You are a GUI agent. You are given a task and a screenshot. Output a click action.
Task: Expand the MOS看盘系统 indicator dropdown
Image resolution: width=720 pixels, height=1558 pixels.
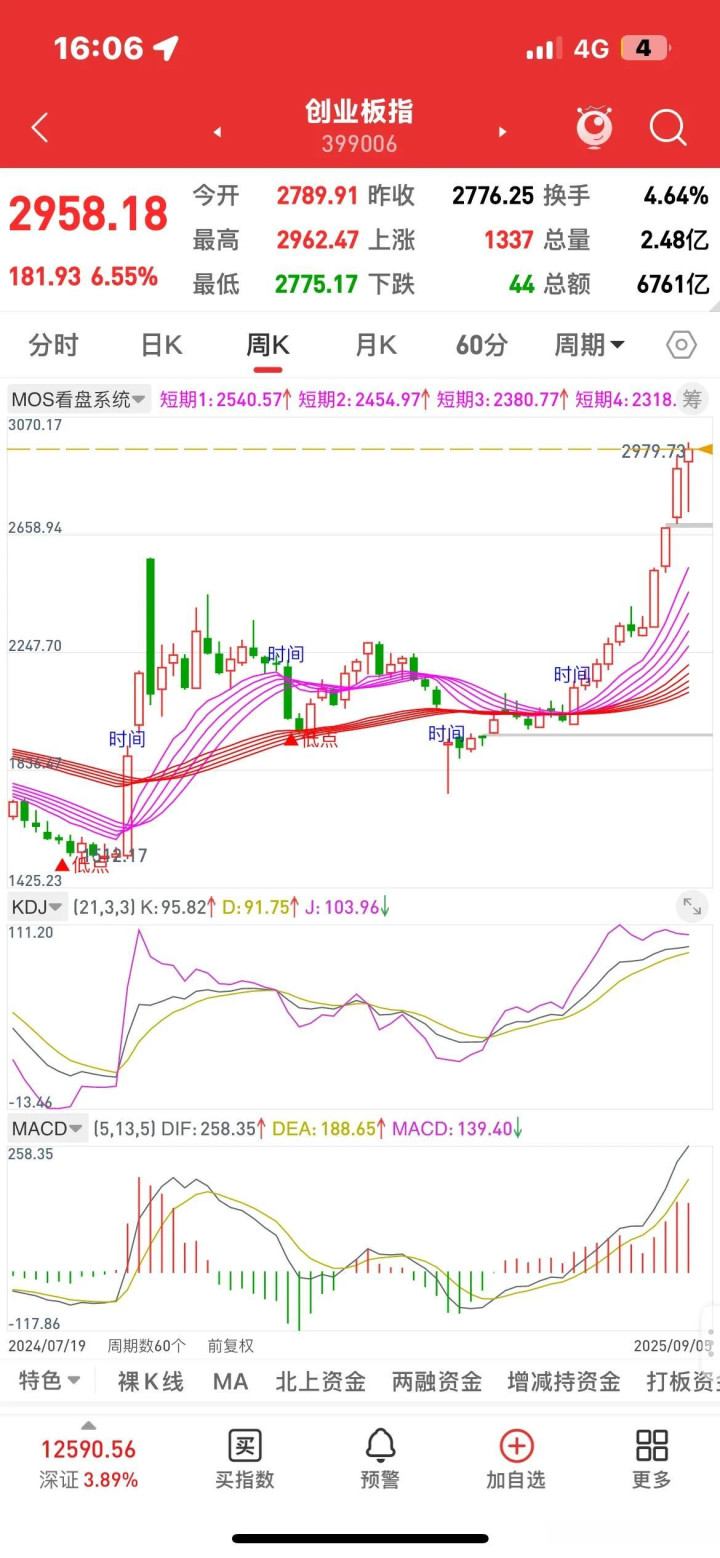click(79, 400)
